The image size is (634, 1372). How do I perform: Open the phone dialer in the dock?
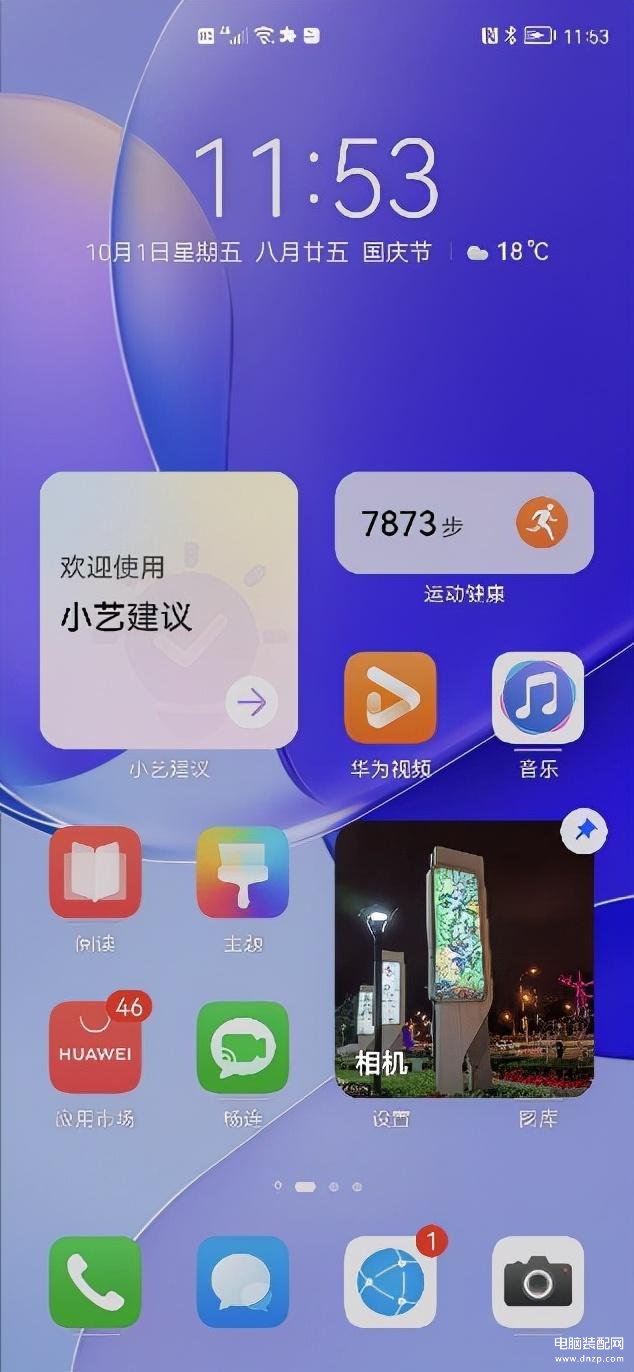[95, 1281]
